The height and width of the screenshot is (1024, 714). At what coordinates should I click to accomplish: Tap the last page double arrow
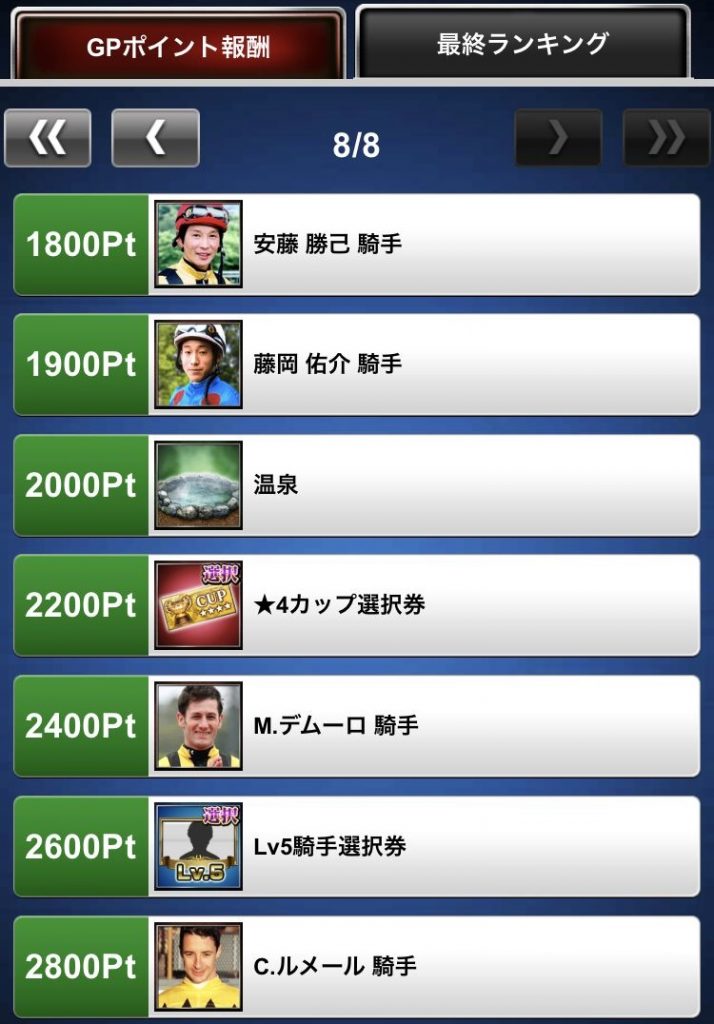[666, 138]
